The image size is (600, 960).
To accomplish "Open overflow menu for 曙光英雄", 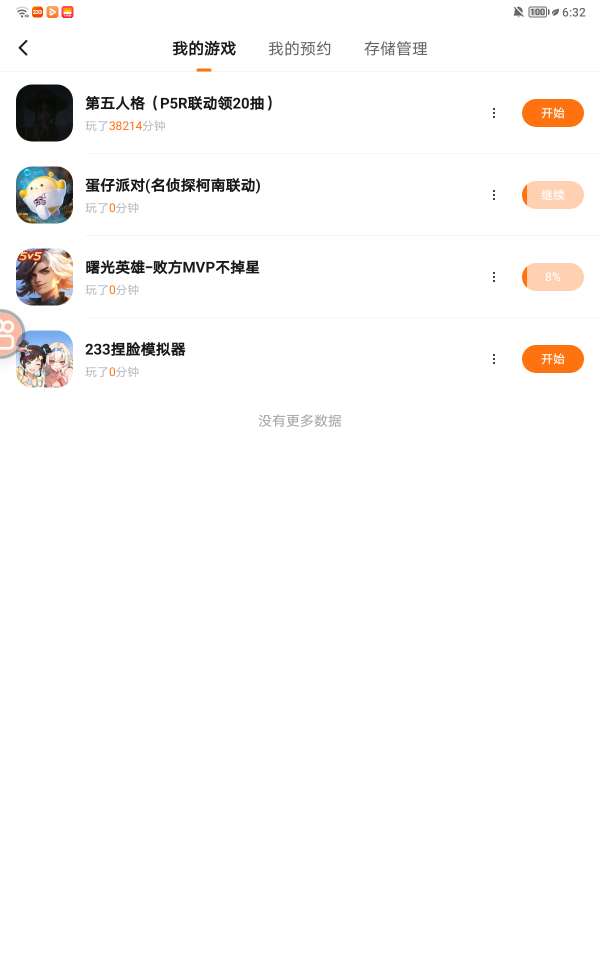I will pyautogui.click(x=493, y=277).
